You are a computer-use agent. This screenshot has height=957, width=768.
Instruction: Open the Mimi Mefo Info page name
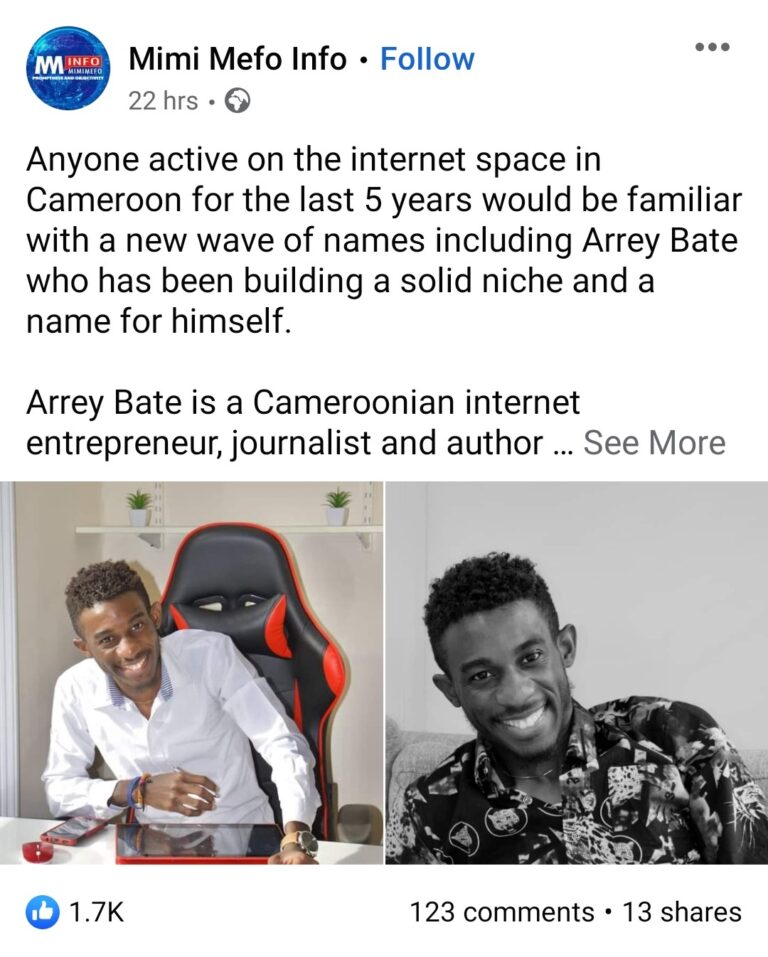(238, 60)
